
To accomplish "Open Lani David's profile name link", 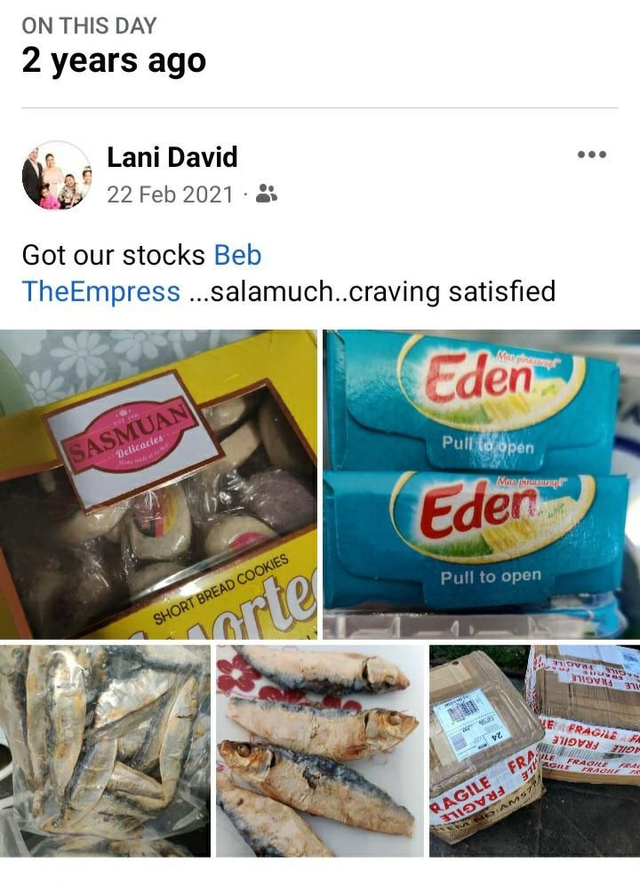I will [172, 157].
